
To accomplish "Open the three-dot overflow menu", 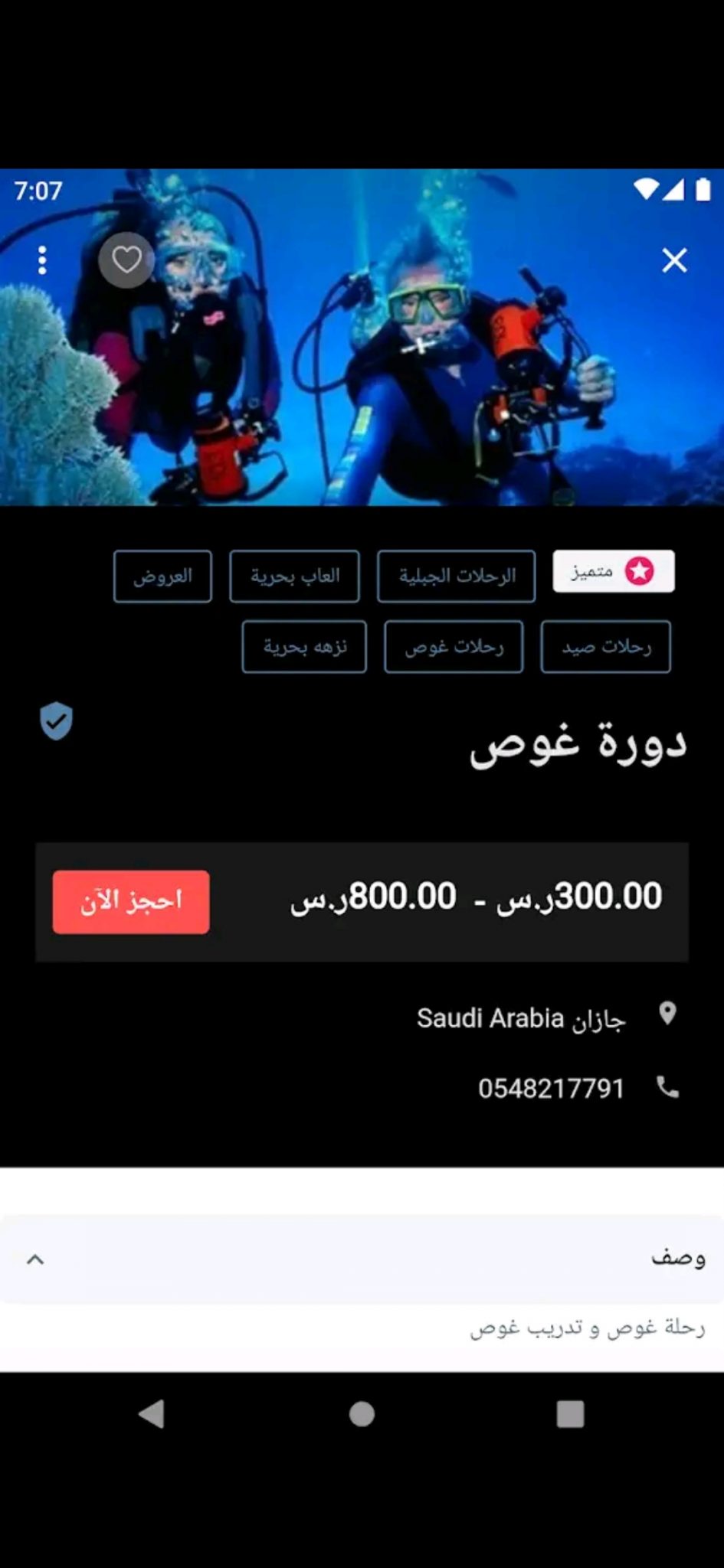I will click(42, 260).
